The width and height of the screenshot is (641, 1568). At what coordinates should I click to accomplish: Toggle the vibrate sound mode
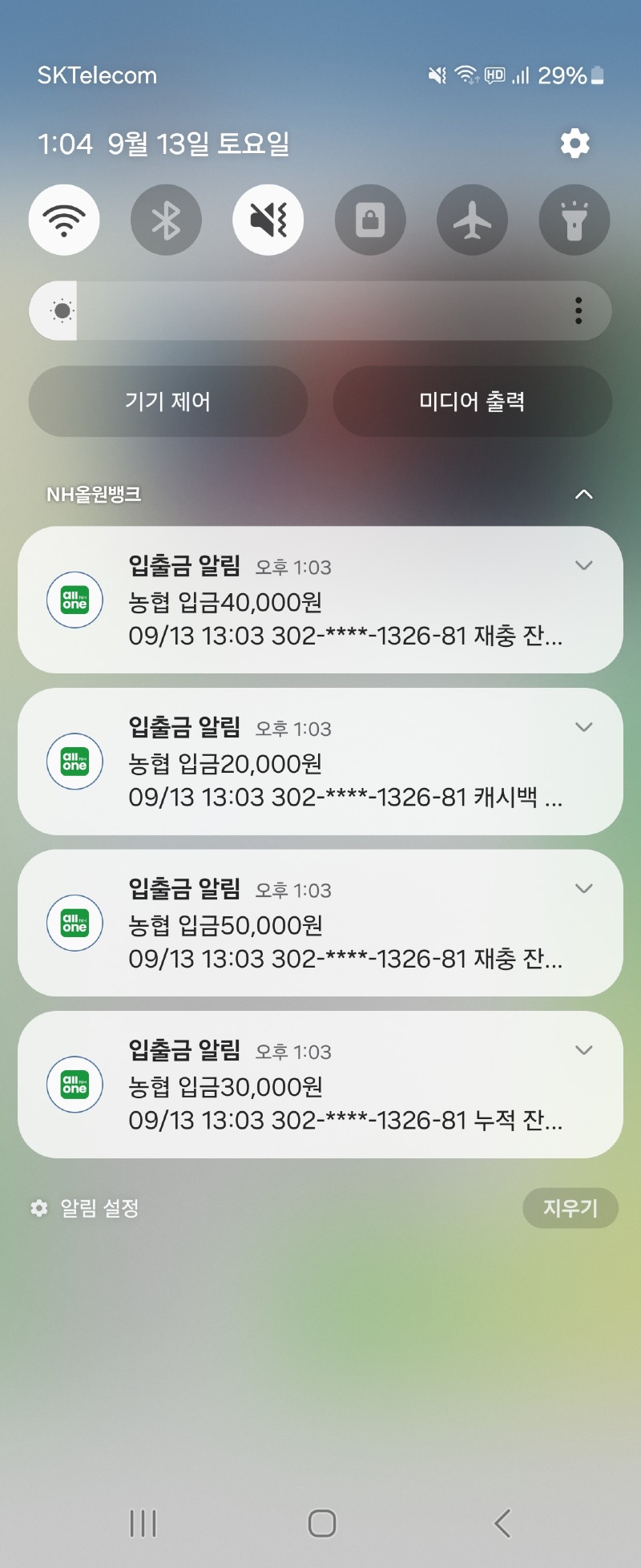coord(268,220)
